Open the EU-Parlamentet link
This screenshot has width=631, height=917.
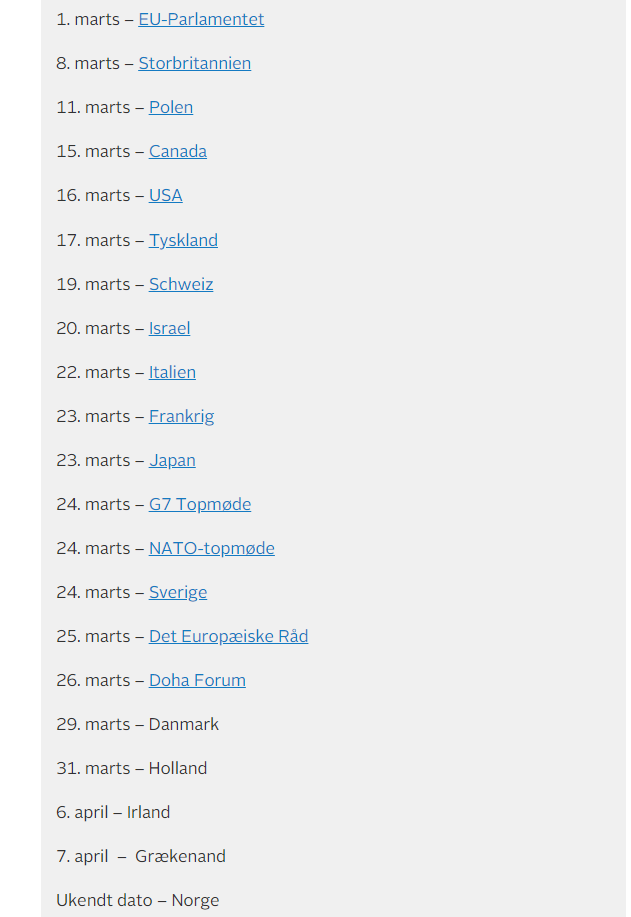click(x=201, y=19)
